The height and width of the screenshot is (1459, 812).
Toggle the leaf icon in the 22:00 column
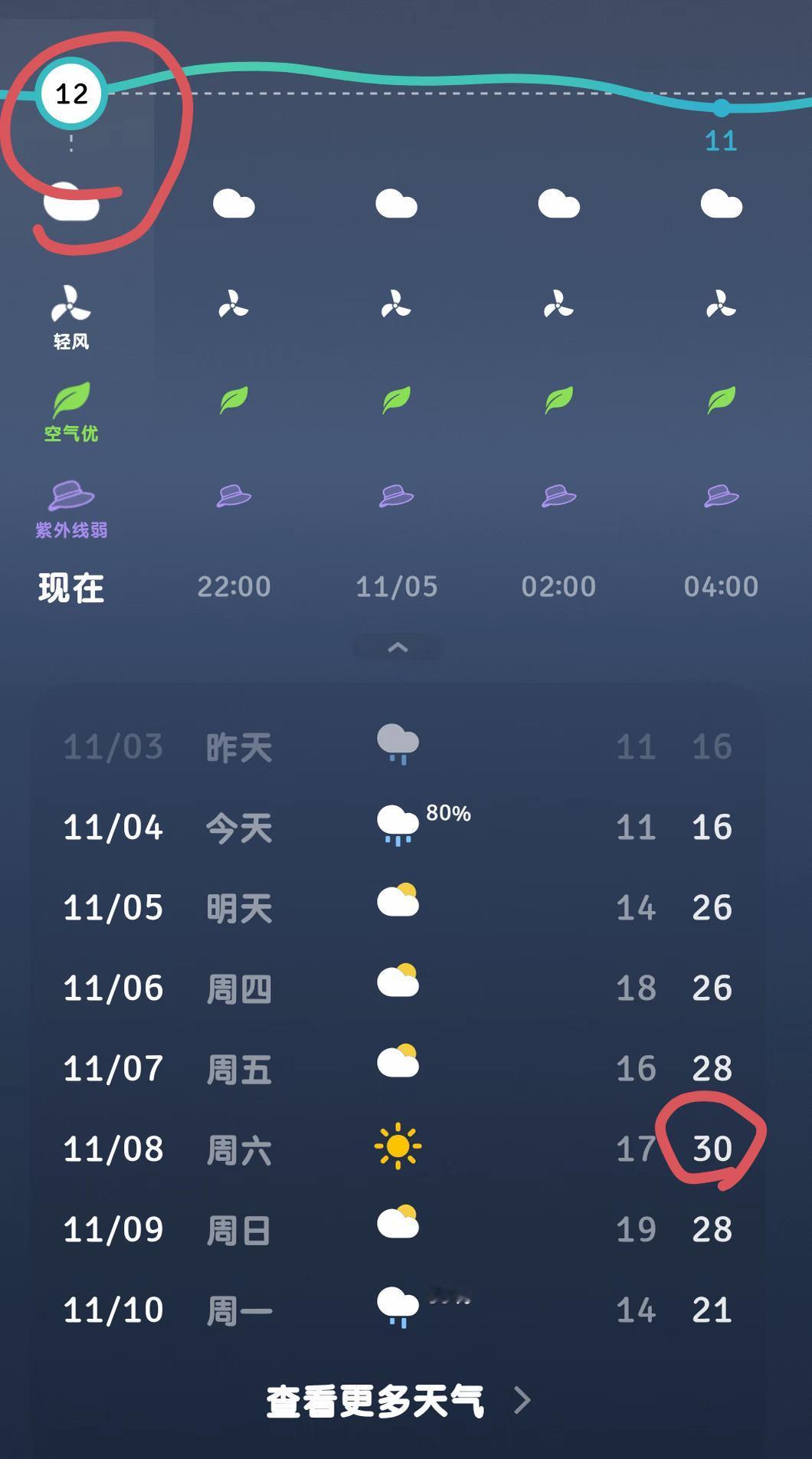point(234,398)
